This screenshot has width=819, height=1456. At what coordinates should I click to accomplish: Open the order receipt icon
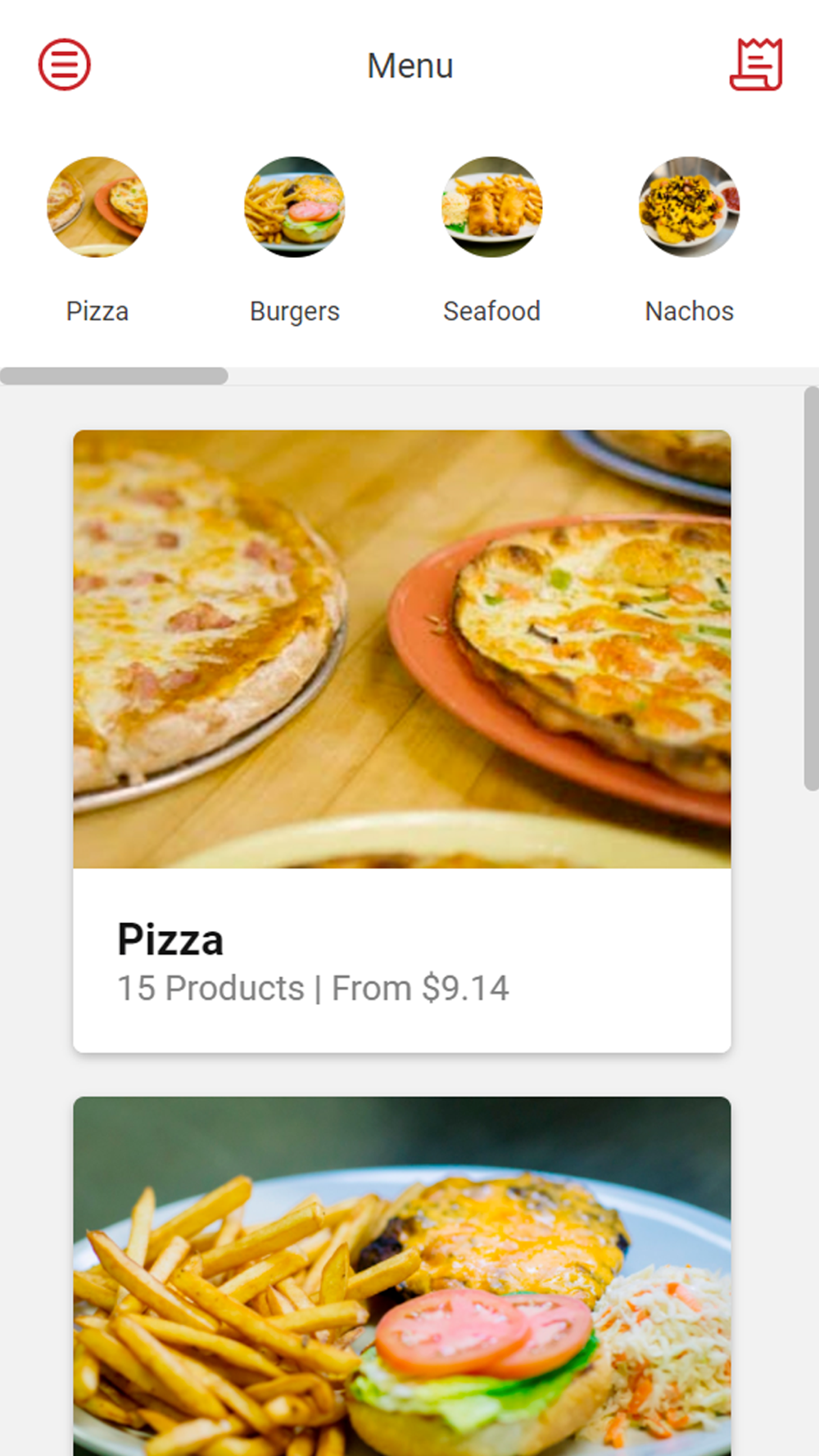[756, 65]
